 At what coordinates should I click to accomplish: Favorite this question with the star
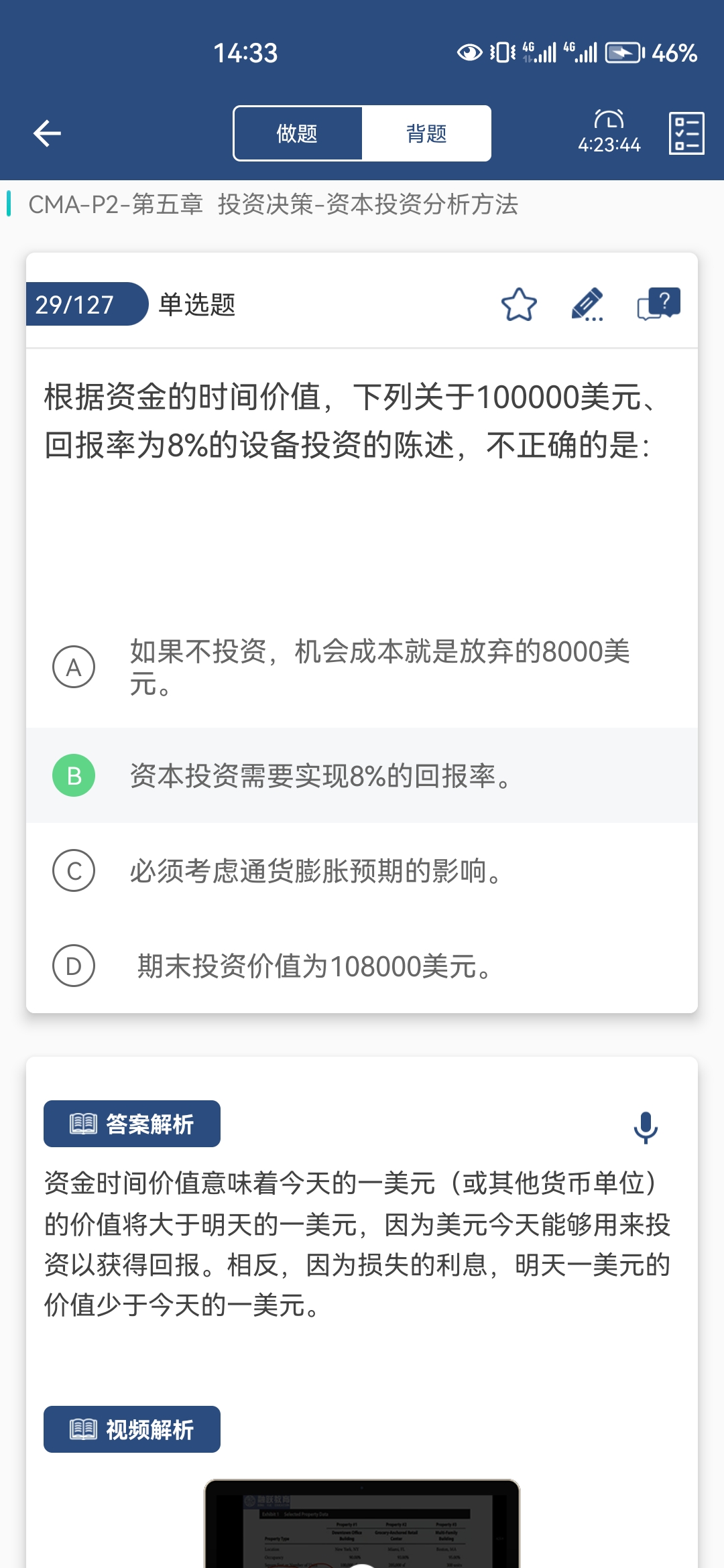[x=519, y=305]
